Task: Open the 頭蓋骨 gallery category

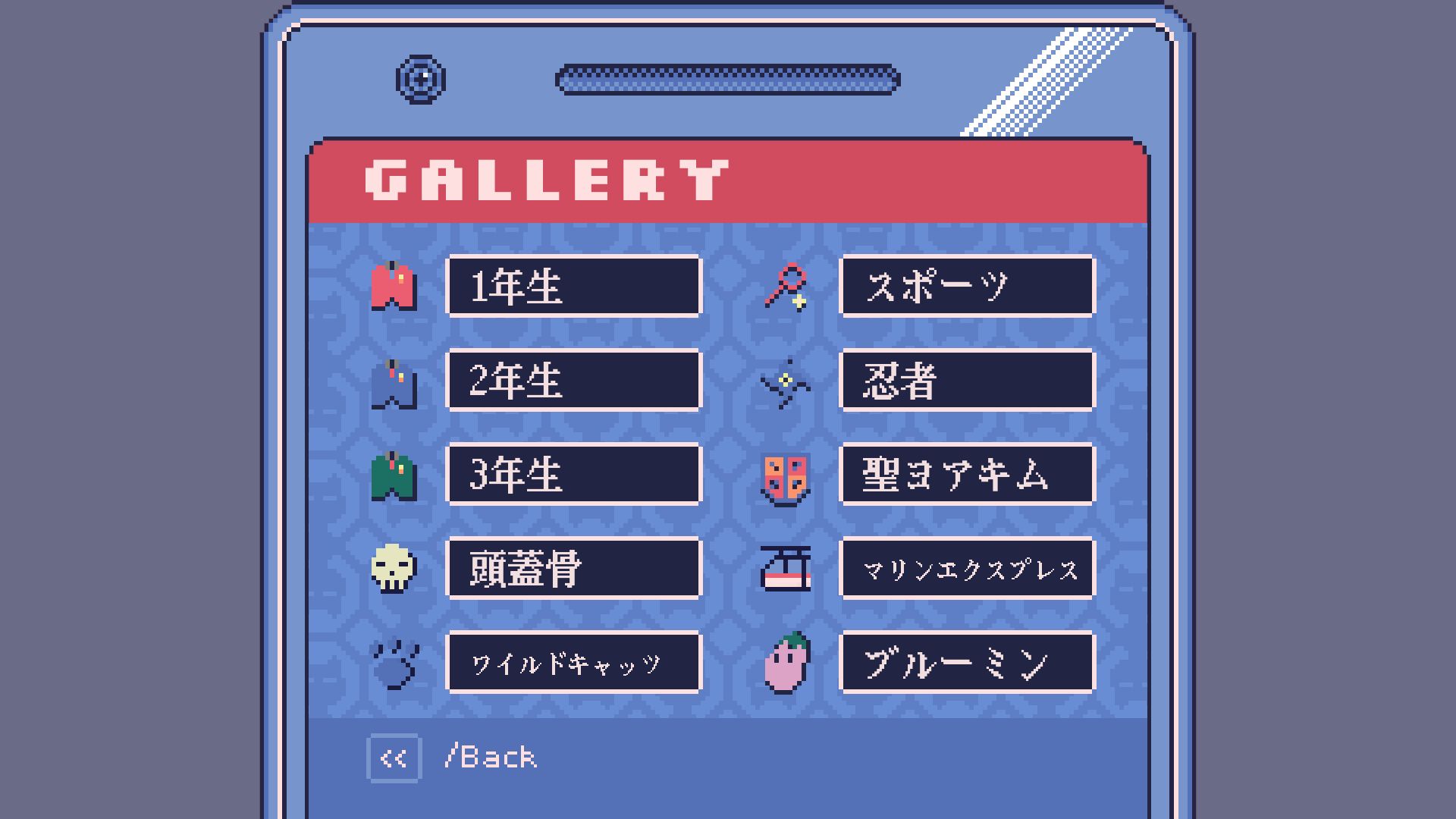Action: [573, 568]
